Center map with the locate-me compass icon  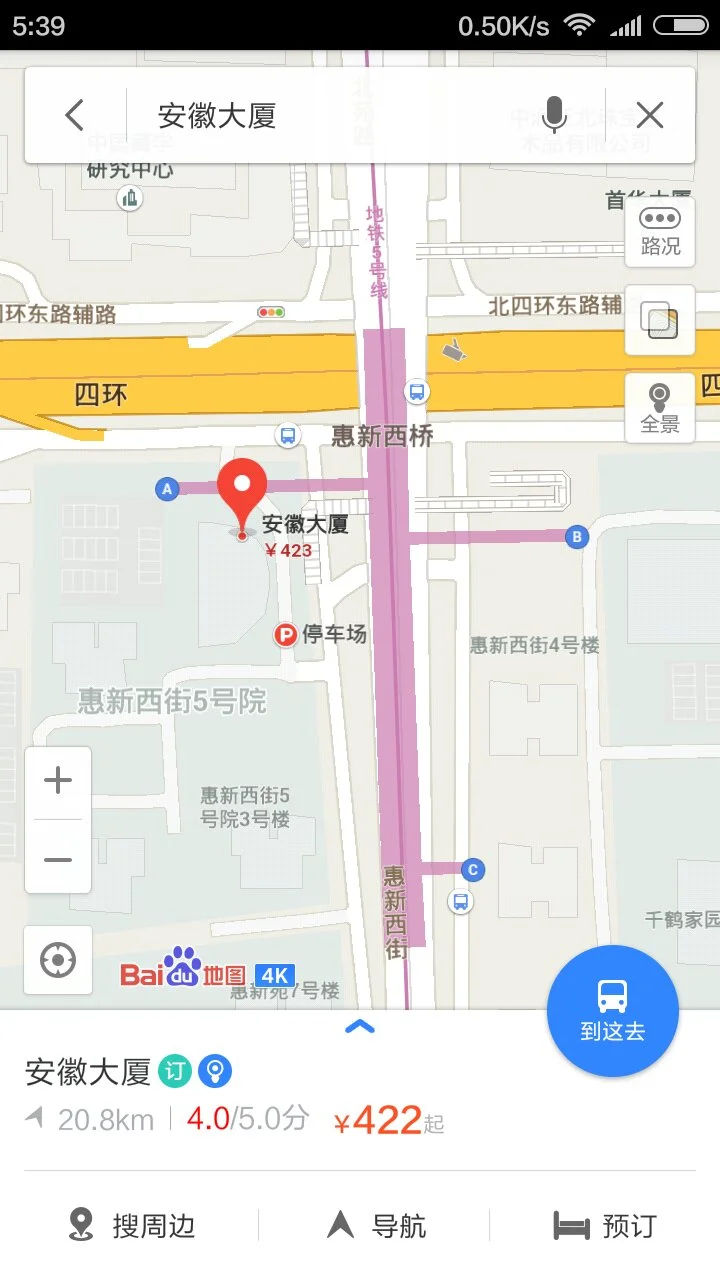(x=58, y=959)
